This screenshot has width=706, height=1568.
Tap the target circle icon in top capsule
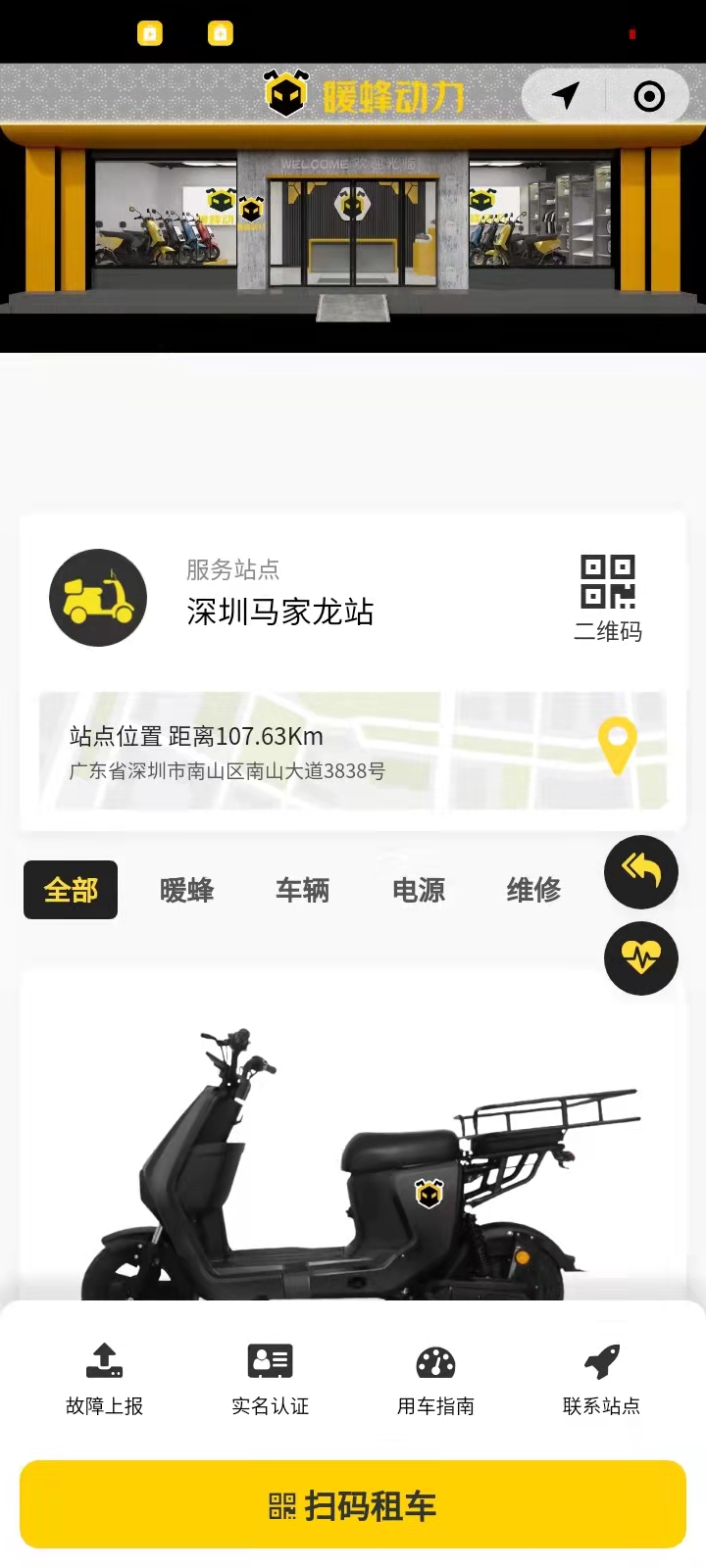(x=648, y=96)
